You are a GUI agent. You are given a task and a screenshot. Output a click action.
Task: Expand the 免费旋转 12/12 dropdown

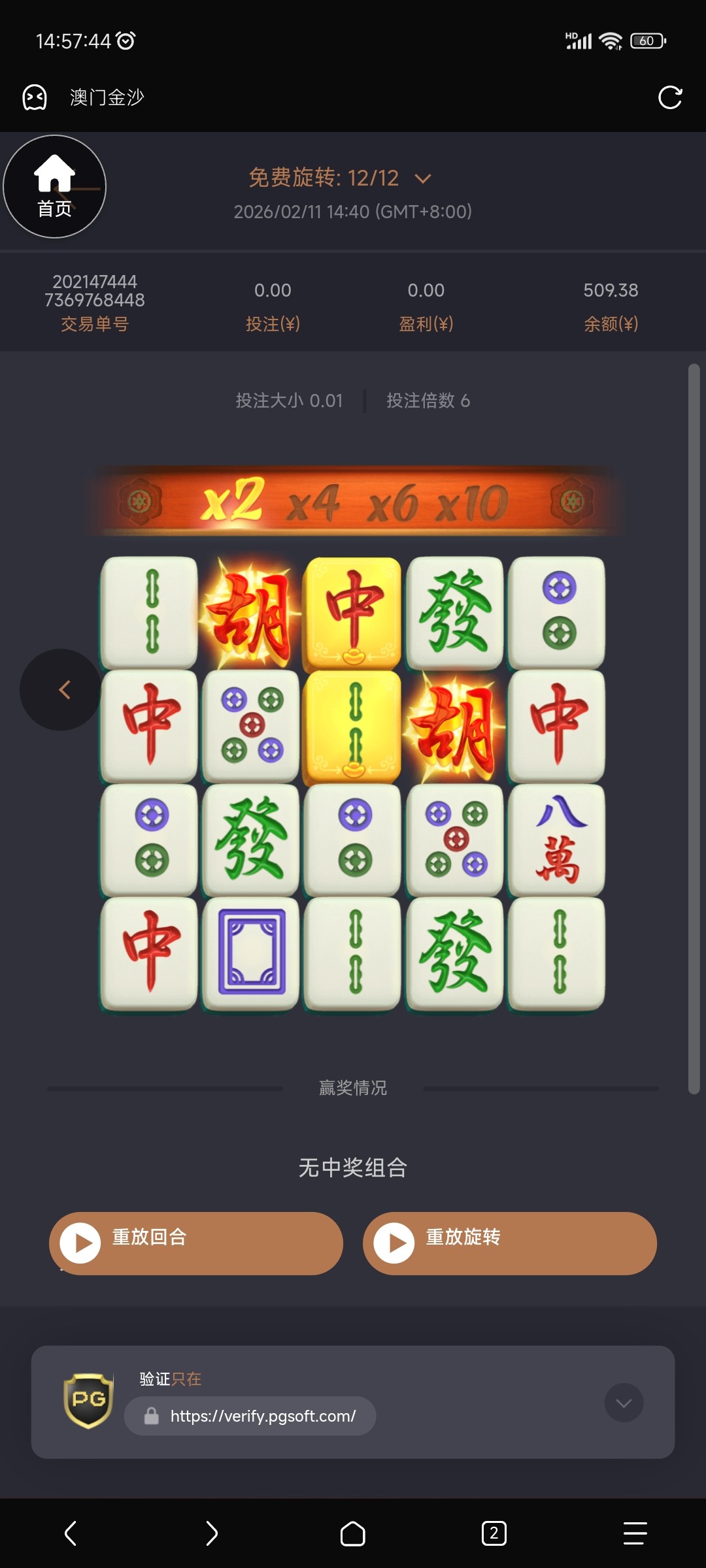(423, 178)
